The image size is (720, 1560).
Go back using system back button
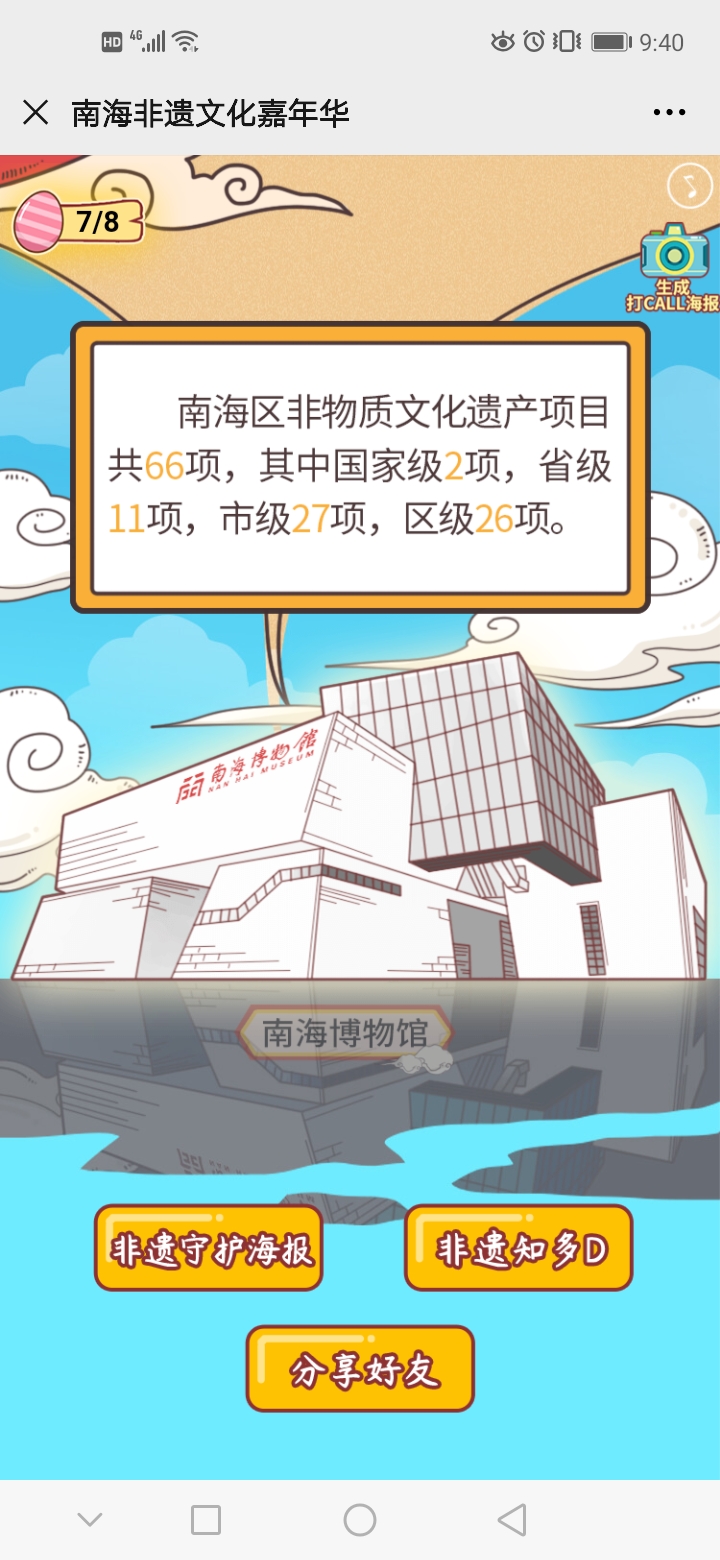click(512, 1520)
